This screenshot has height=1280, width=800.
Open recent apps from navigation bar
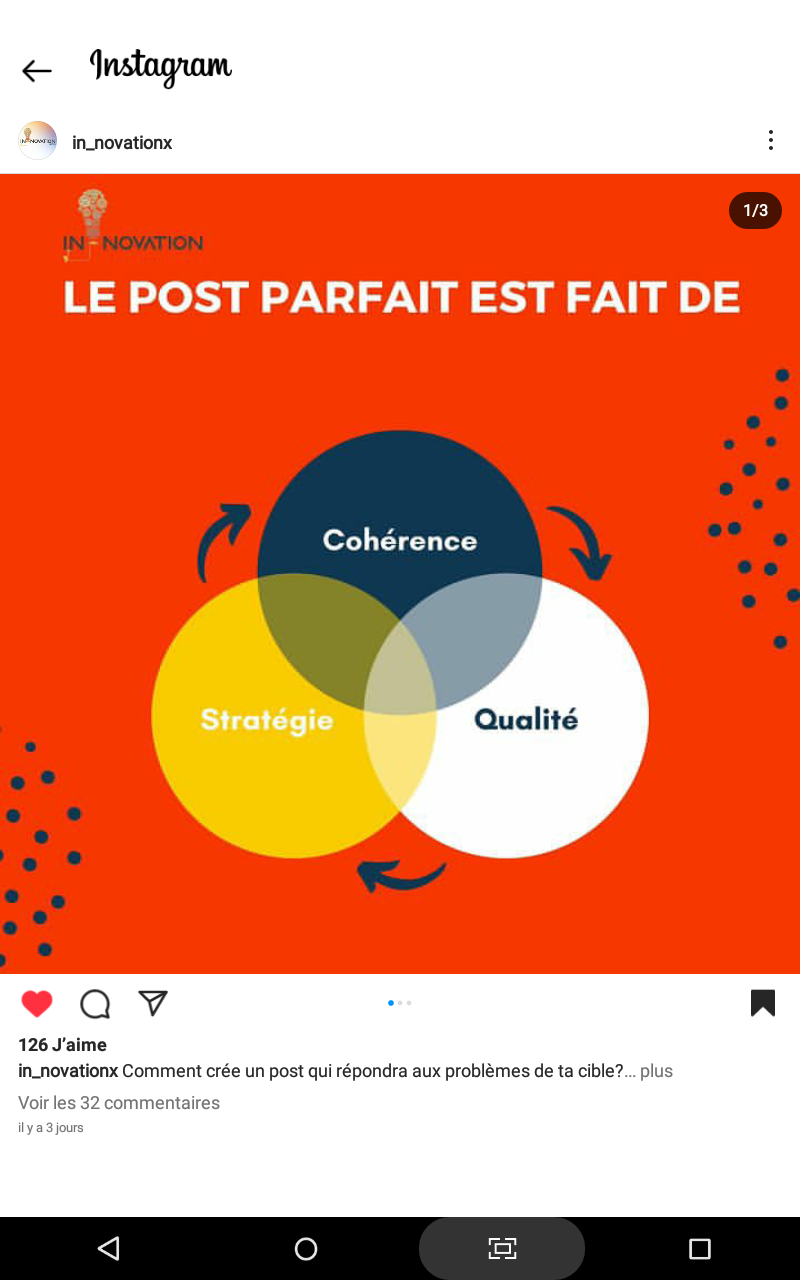[x=700, y=1248]
